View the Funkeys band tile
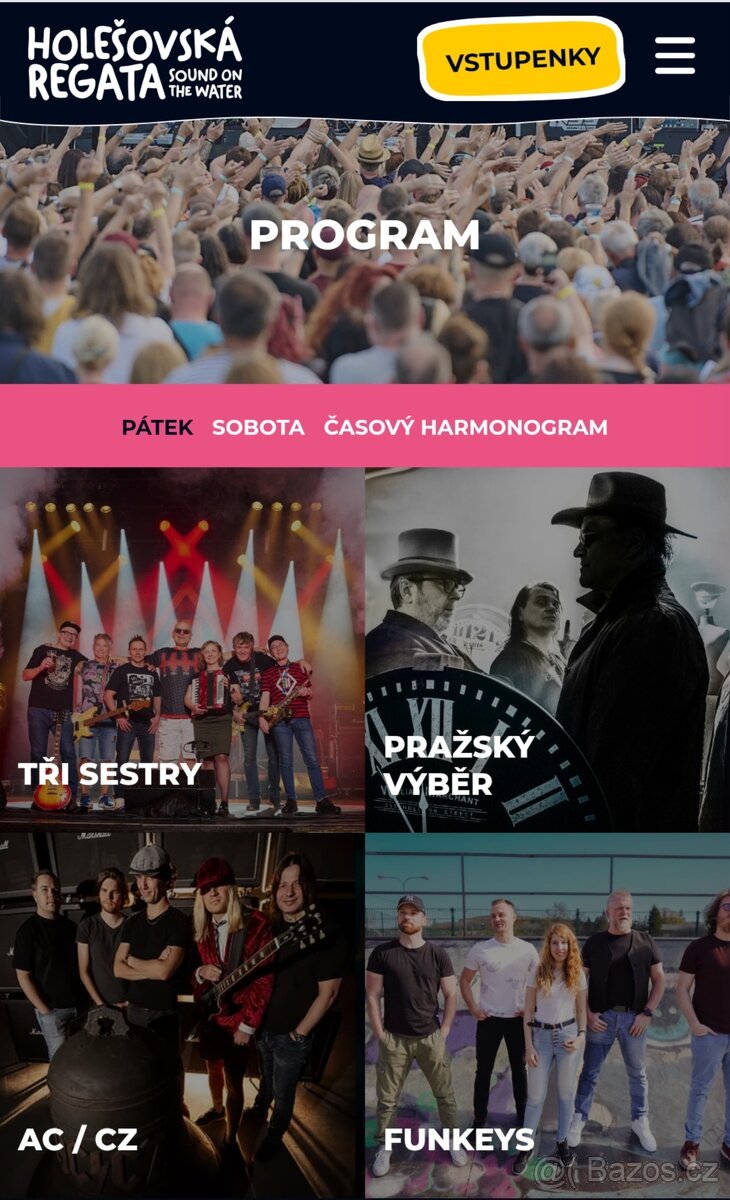 click(547, 1015)
